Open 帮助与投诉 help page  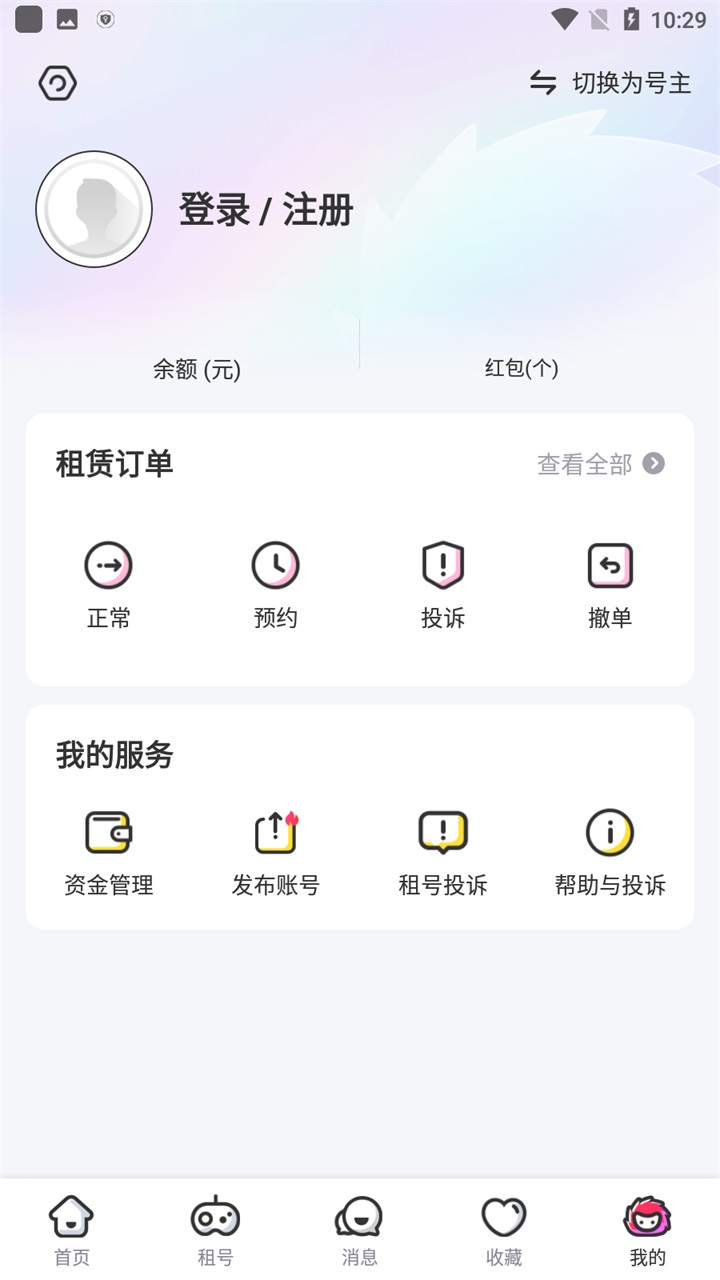coord(609,851)
